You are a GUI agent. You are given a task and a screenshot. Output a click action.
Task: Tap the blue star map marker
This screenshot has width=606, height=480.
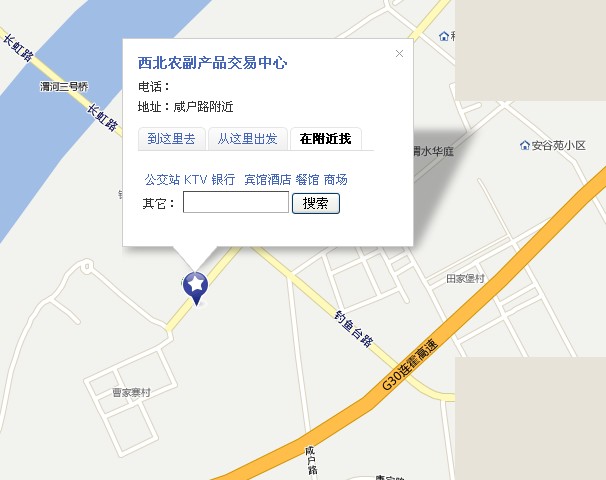click(x=196, y=287)
